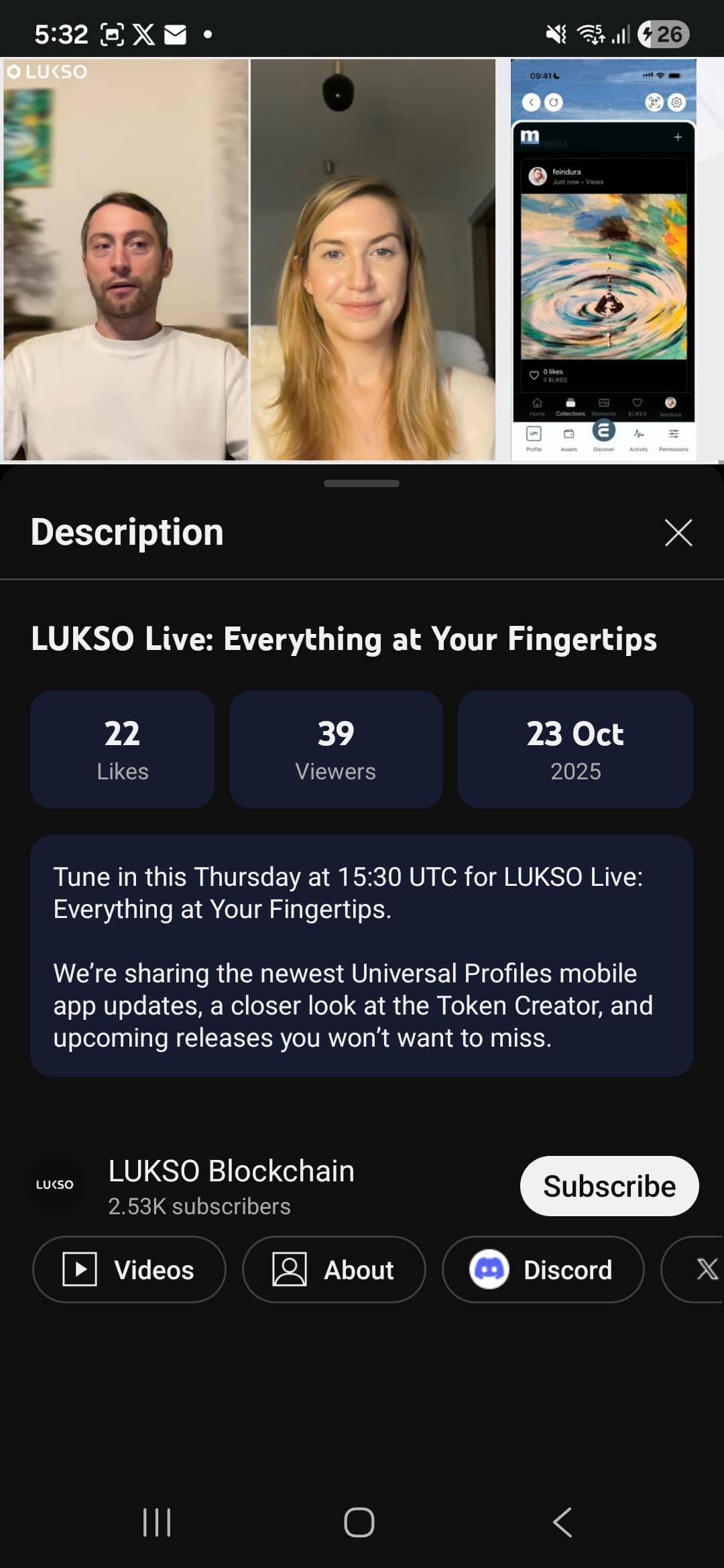Open recent apps

point(157,1522)
